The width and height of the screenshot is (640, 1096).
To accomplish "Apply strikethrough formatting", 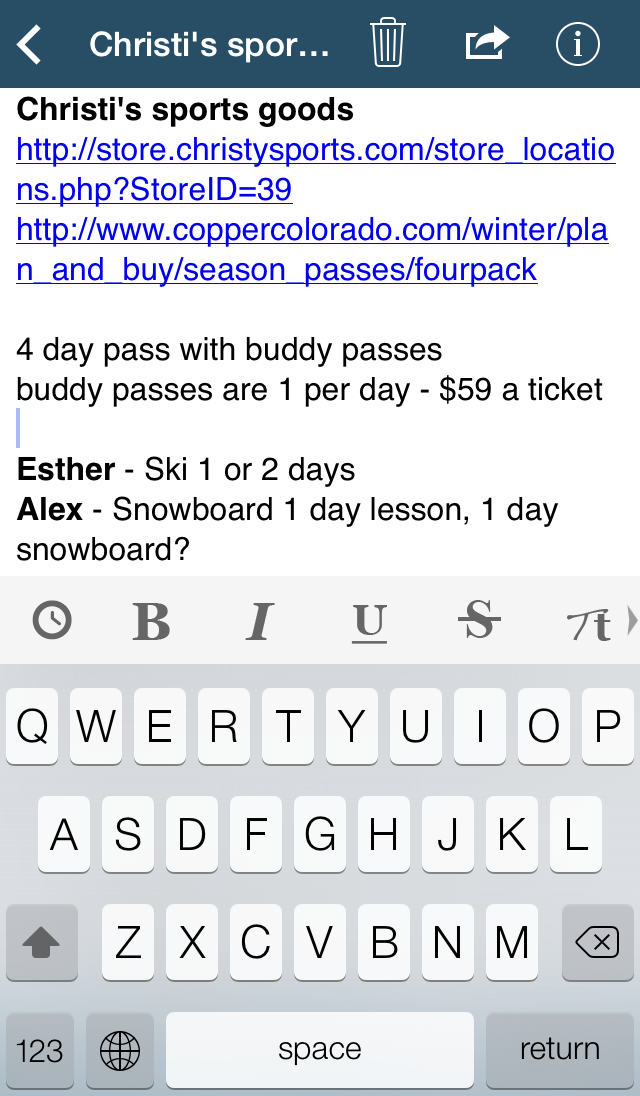I will [x=479, y=620].
